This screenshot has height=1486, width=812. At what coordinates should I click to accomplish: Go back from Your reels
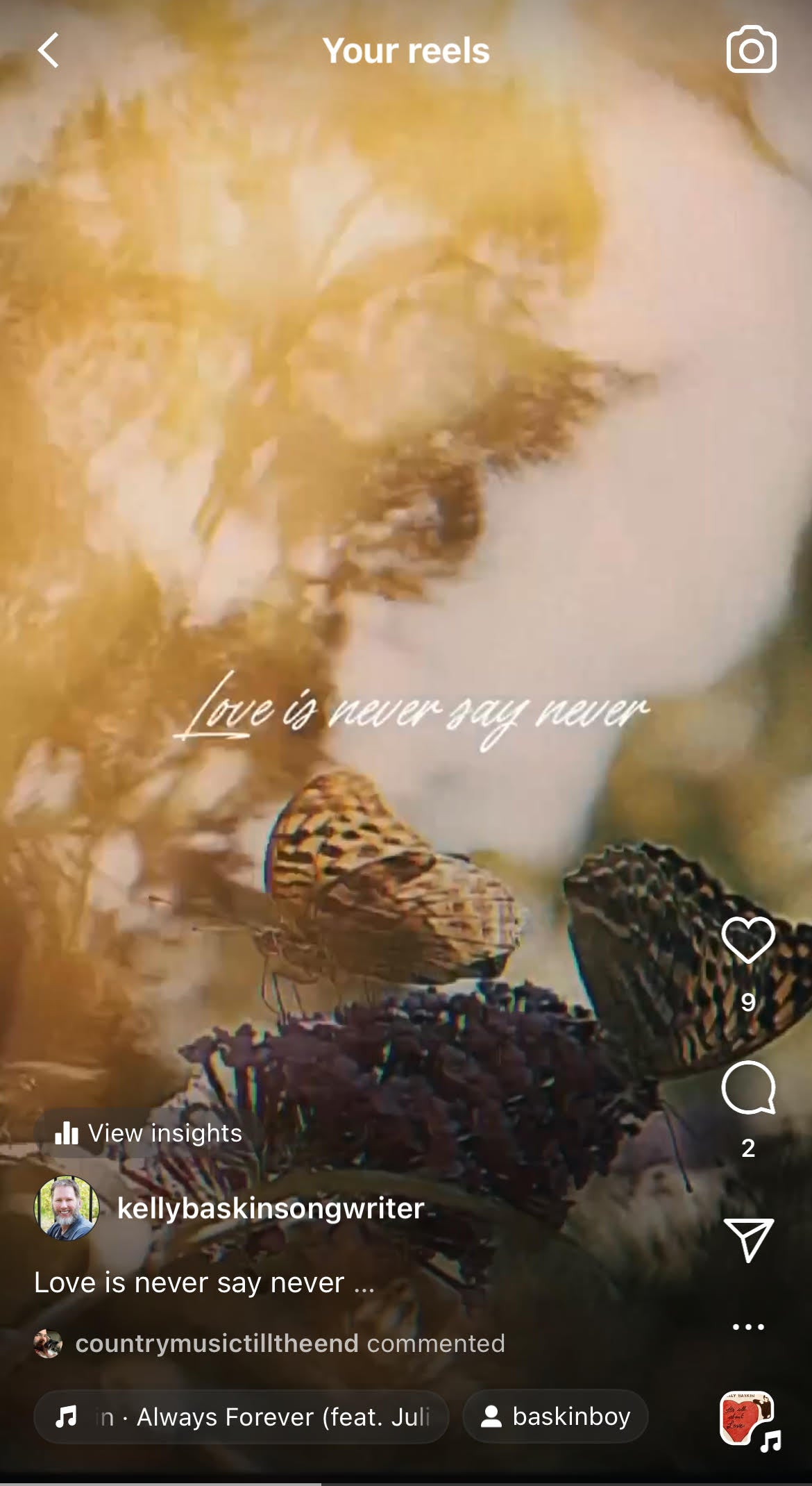click(49, 51)
